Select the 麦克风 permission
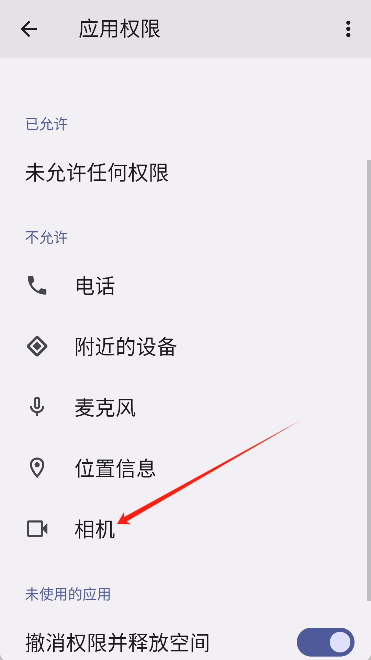This screenshot has height=660, width=371. point(185,408)
